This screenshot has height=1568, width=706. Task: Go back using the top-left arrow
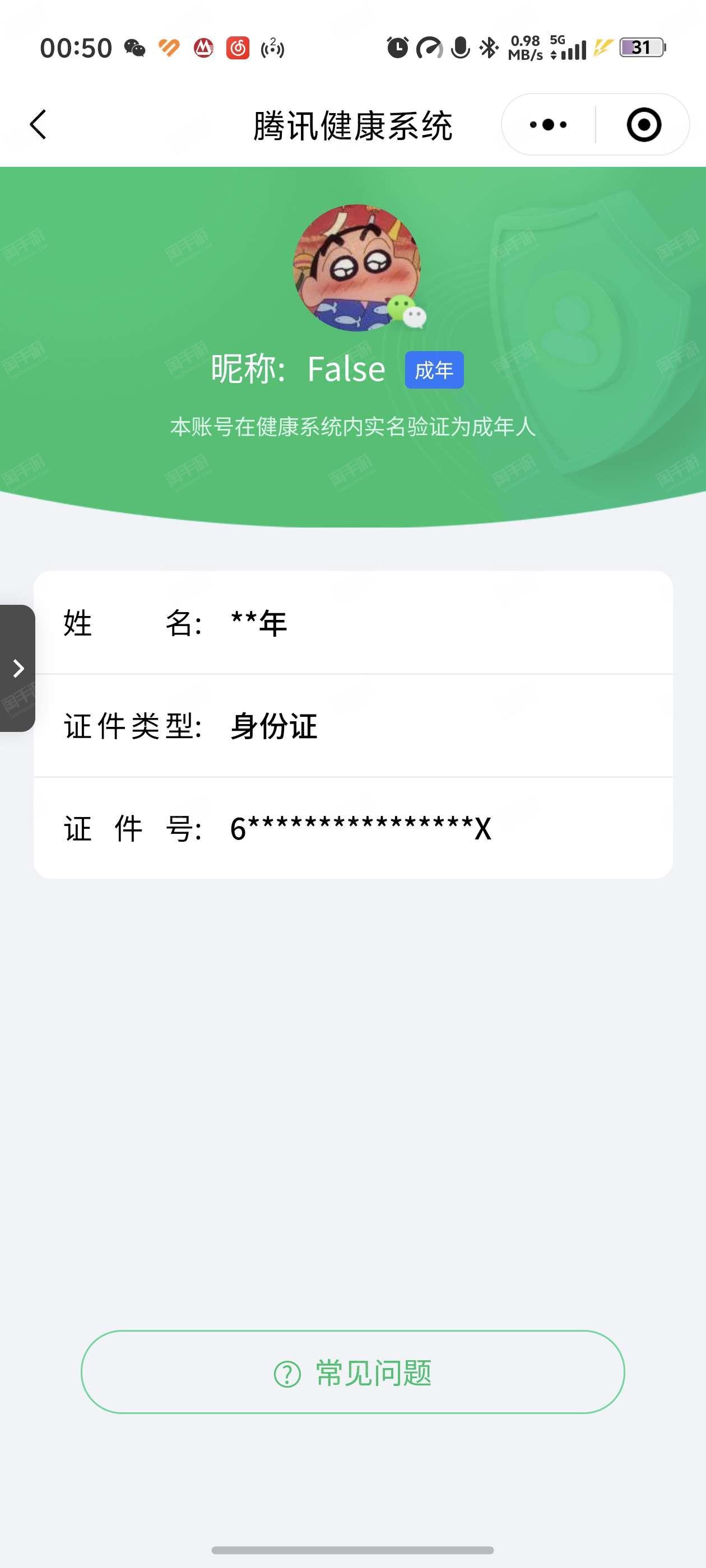tap(38, 125)
